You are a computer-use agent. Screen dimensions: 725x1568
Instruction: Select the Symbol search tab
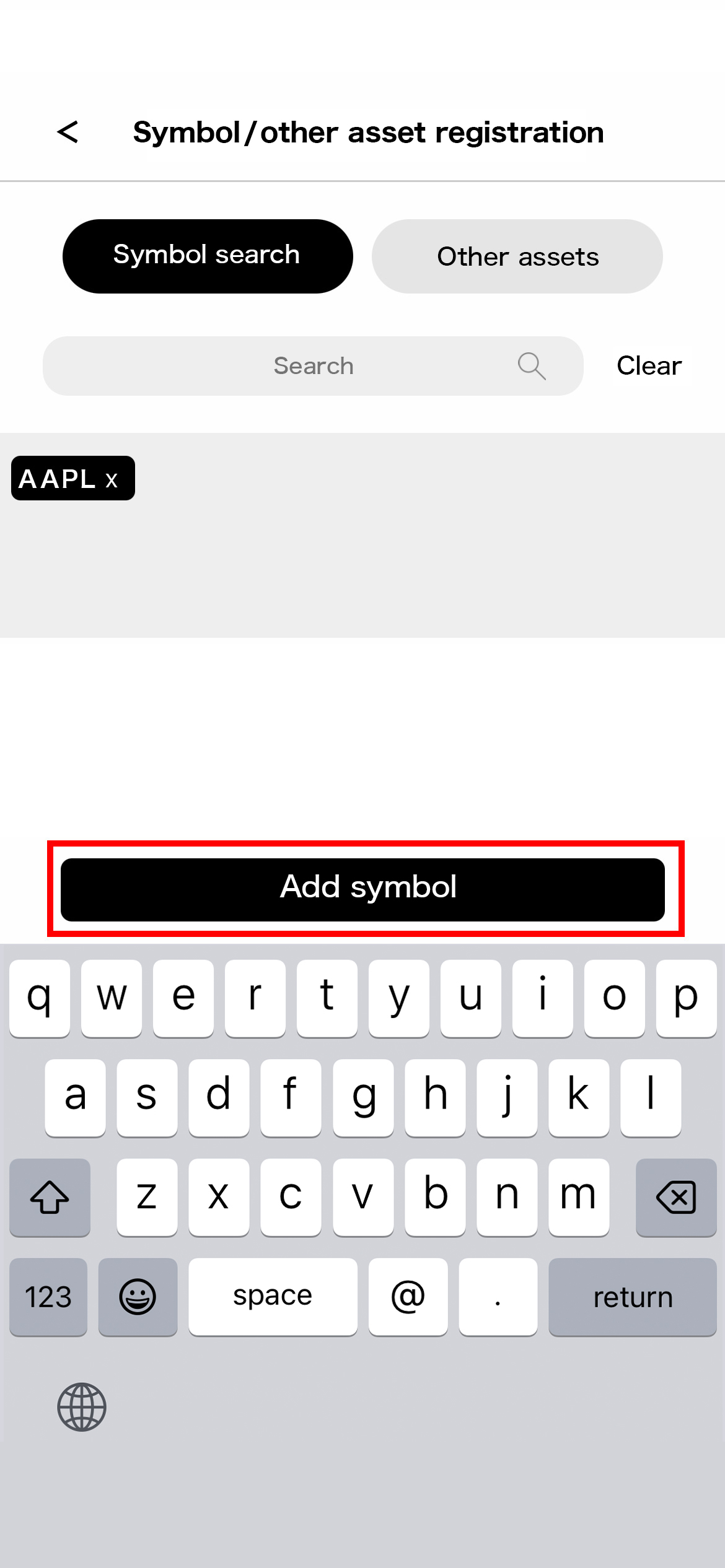tap(208, 256)
